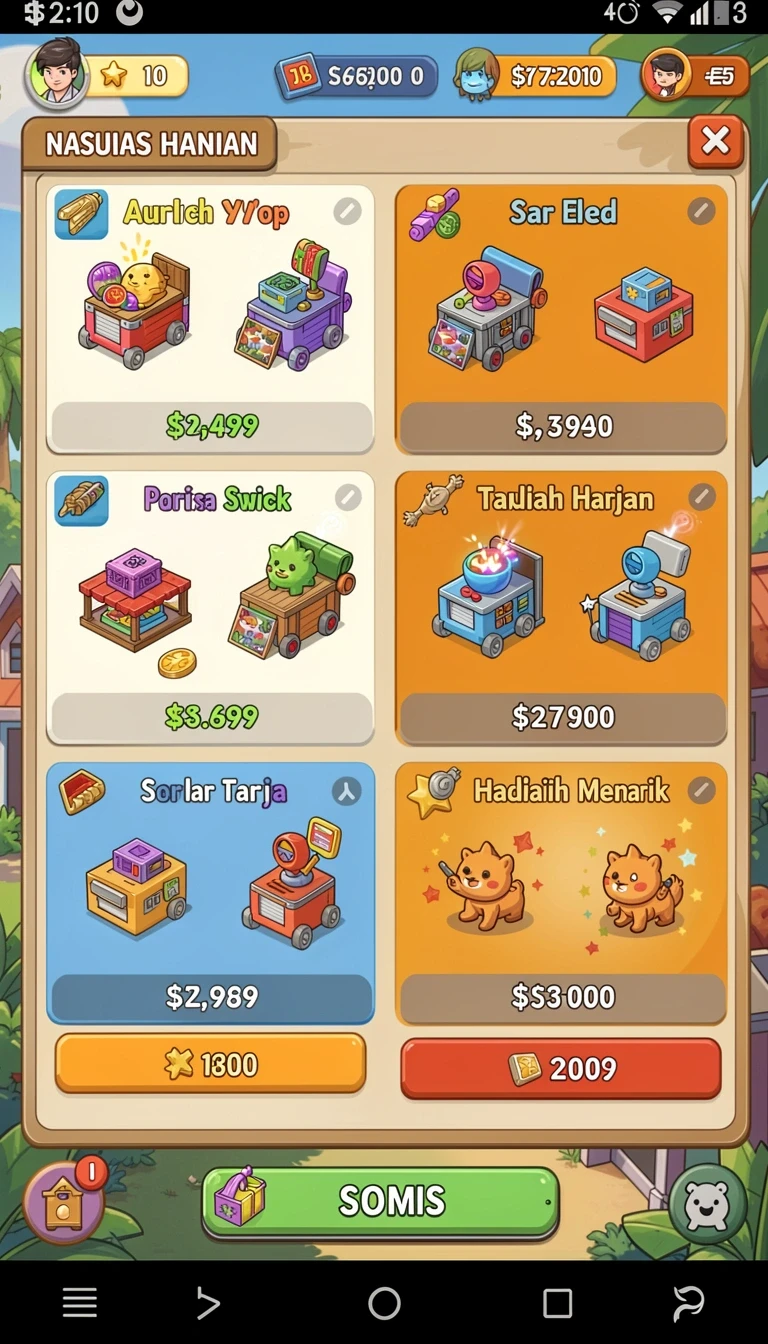Open the Tanjiah Harjan bundle card
Image resolution: width=768 pixels, height=1344 pixels.
561,608
